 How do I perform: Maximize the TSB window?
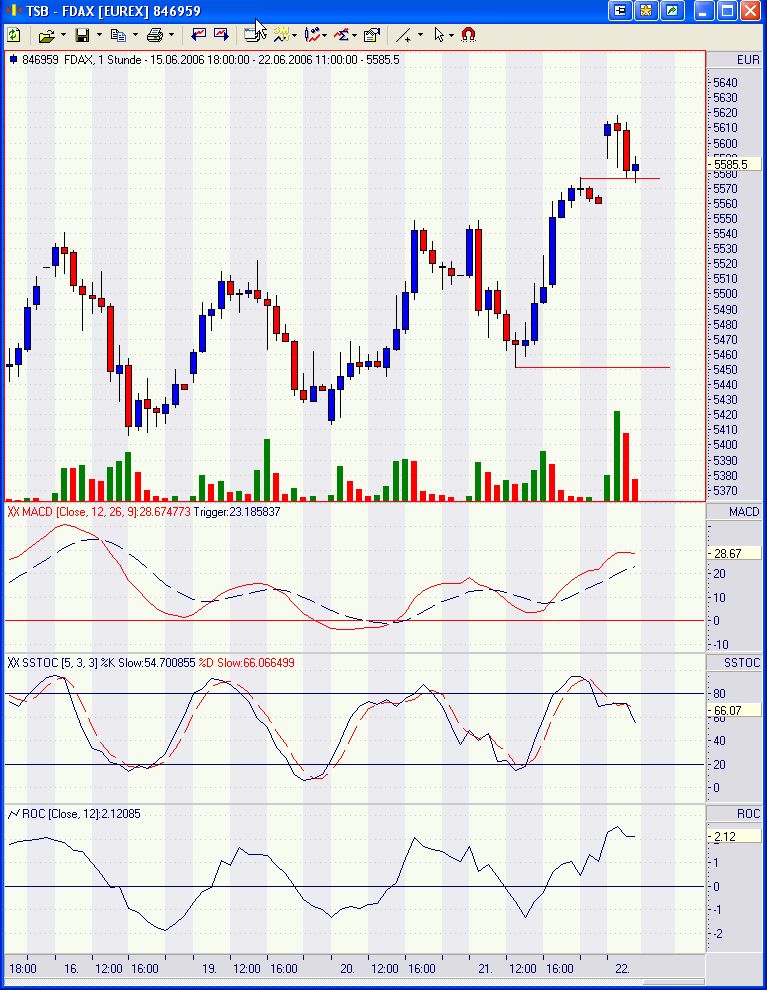(x=729, y=11)
